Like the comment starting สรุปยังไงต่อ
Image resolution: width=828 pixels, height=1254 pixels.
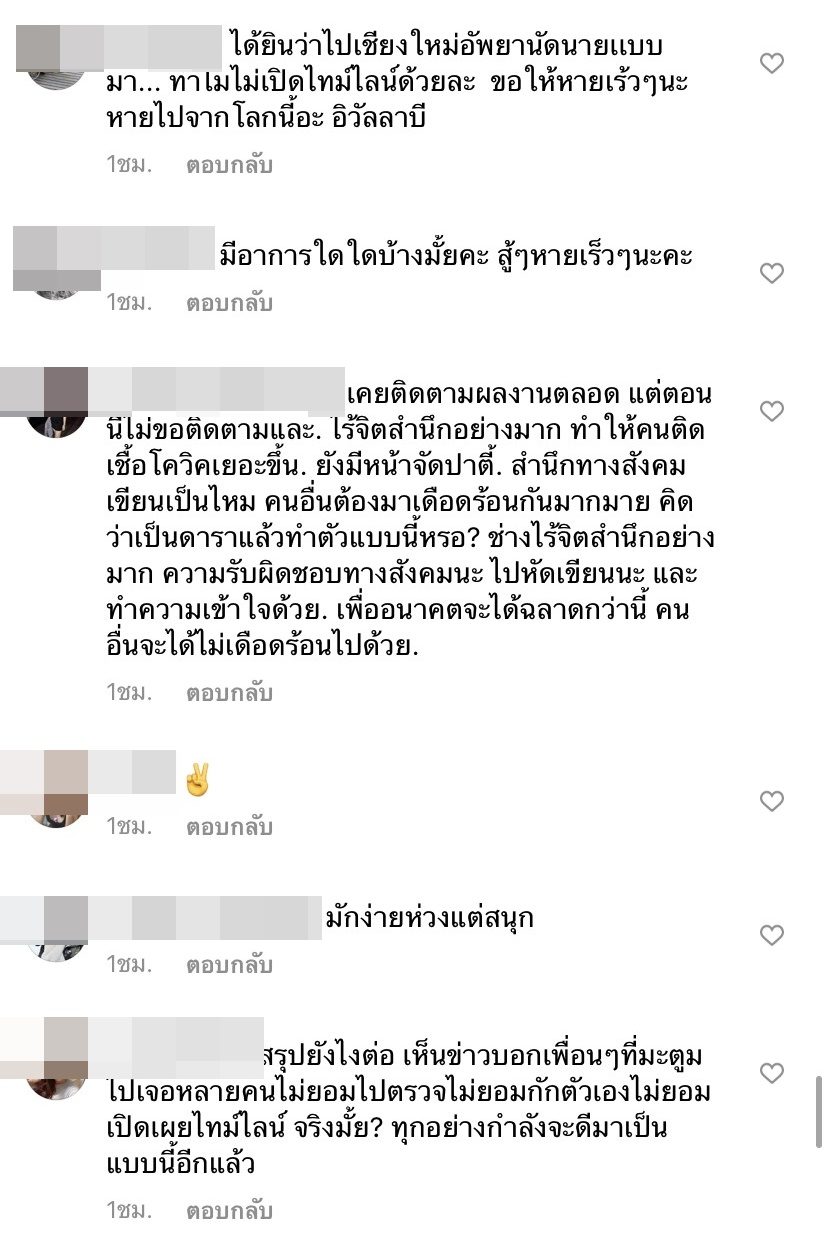click(771, 1073)
